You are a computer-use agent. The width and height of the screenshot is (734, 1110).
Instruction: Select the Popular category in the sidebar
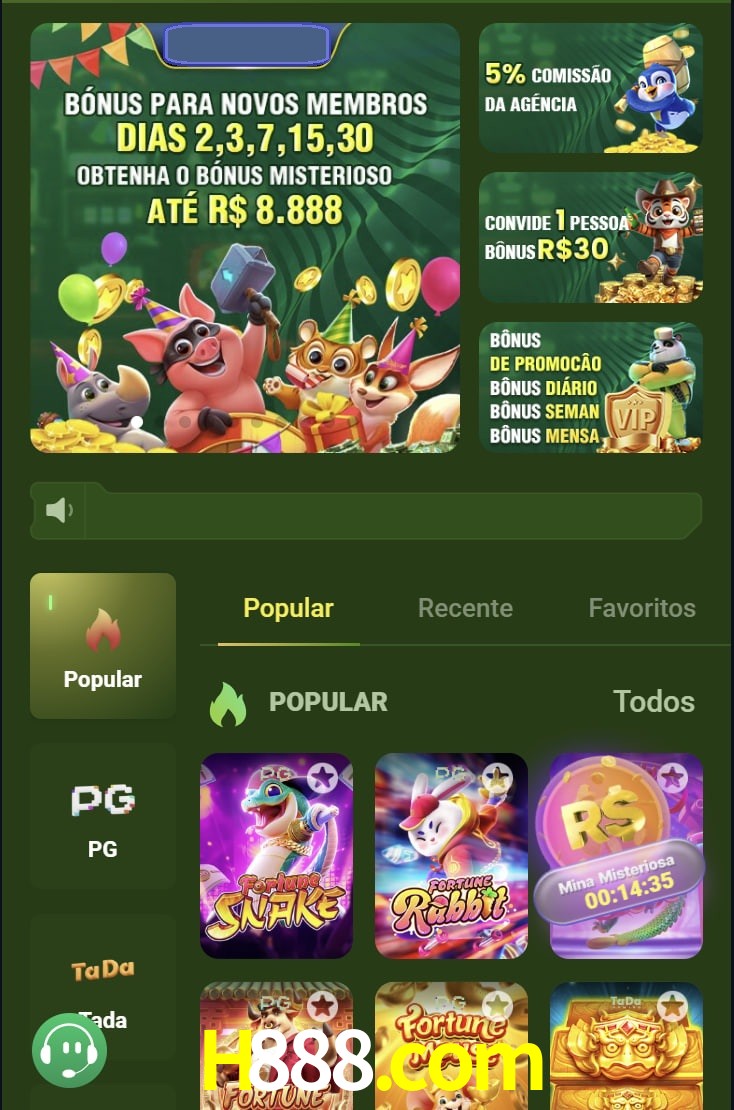103,646
